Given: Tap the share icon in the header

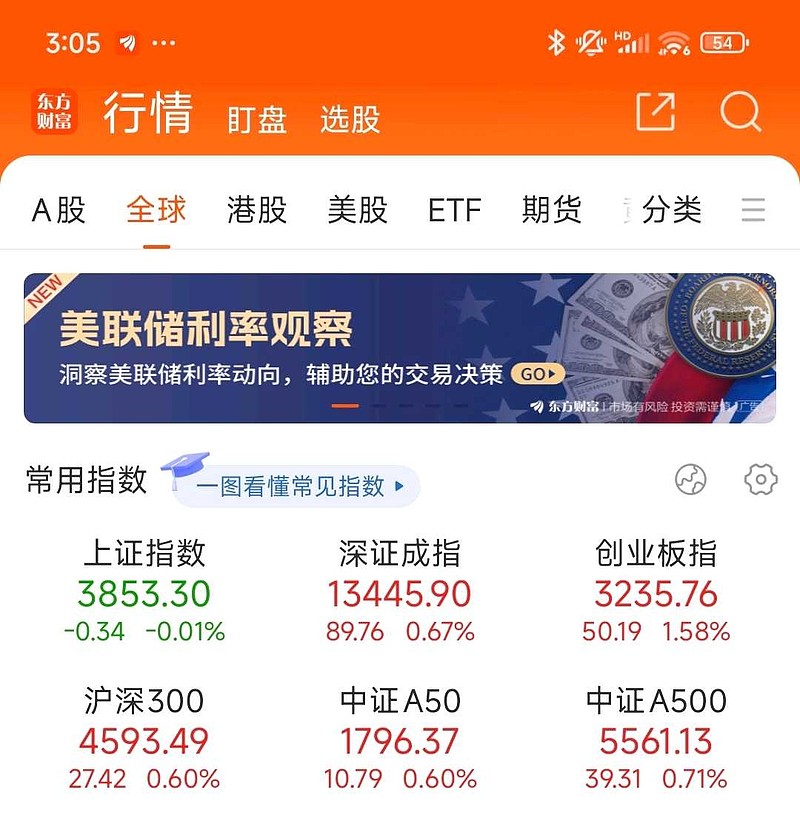Looking at the screenshot, I should point(656,113).
